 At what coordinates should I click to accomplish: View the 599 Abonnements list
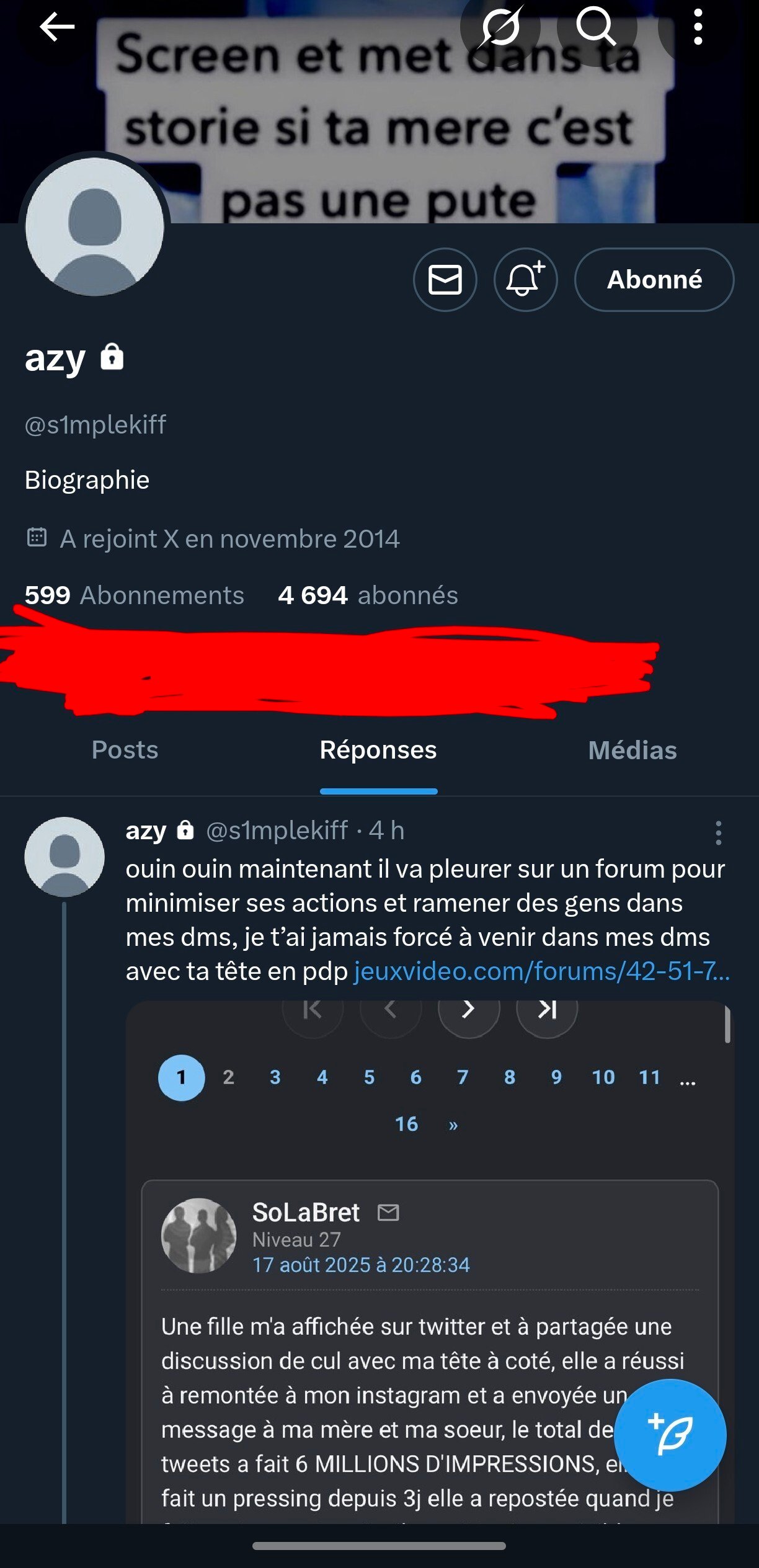pyautogui.click(x=135, y=595)
